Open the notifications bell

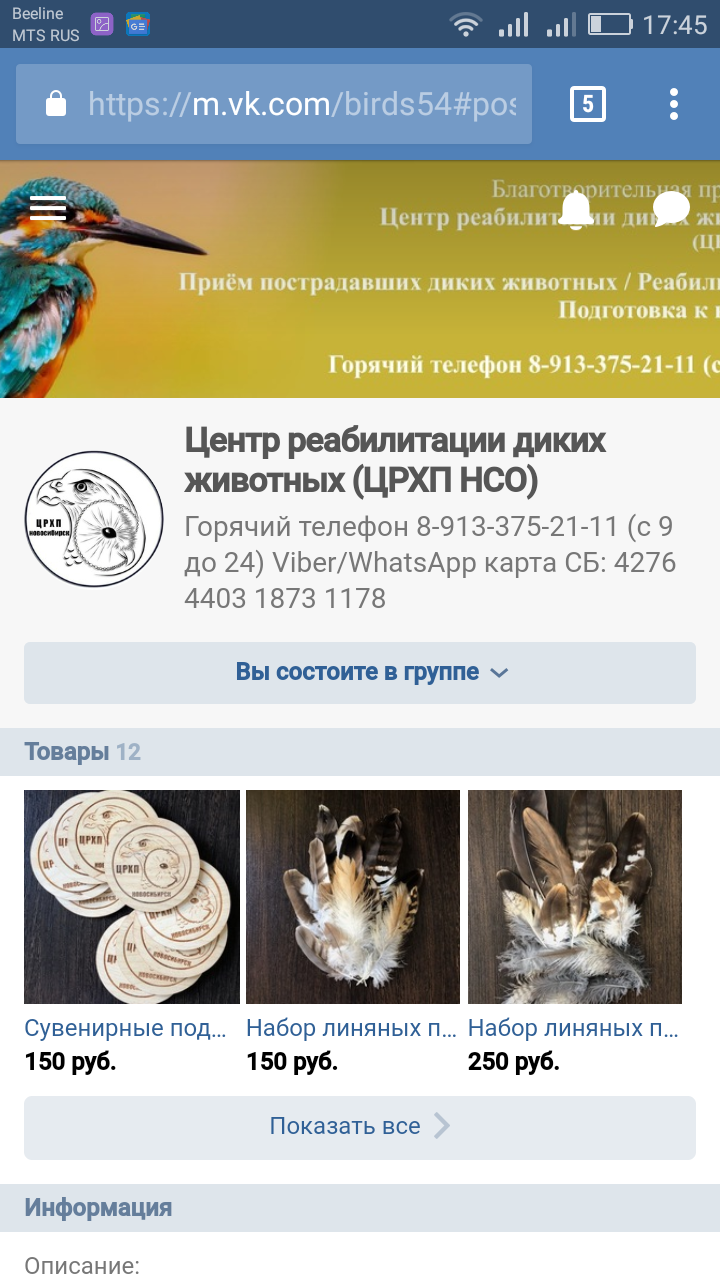coord(576,209)
